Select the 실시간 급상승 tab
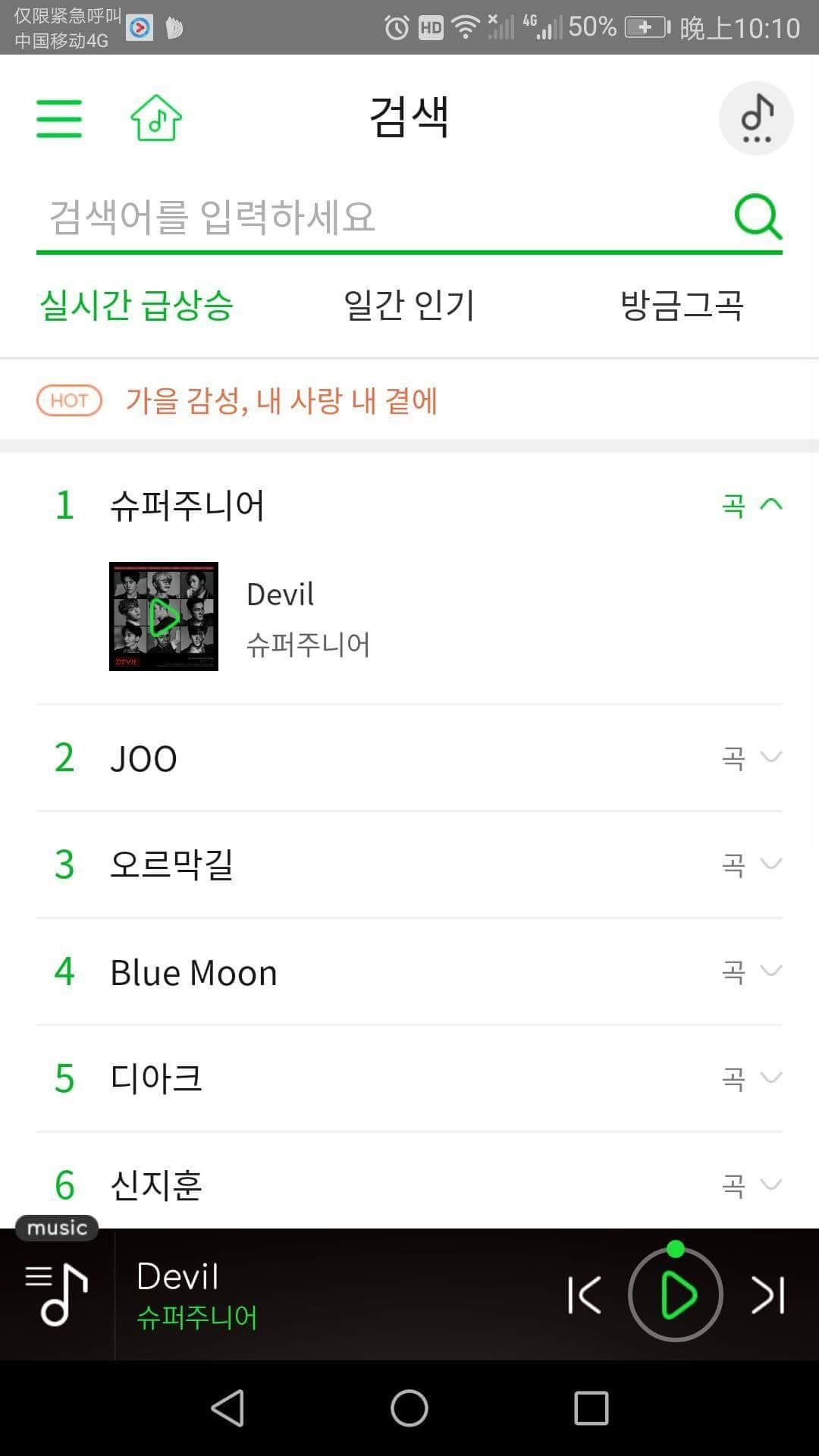Viewport: 819px width, 1456px height. (x=136, y=306)
